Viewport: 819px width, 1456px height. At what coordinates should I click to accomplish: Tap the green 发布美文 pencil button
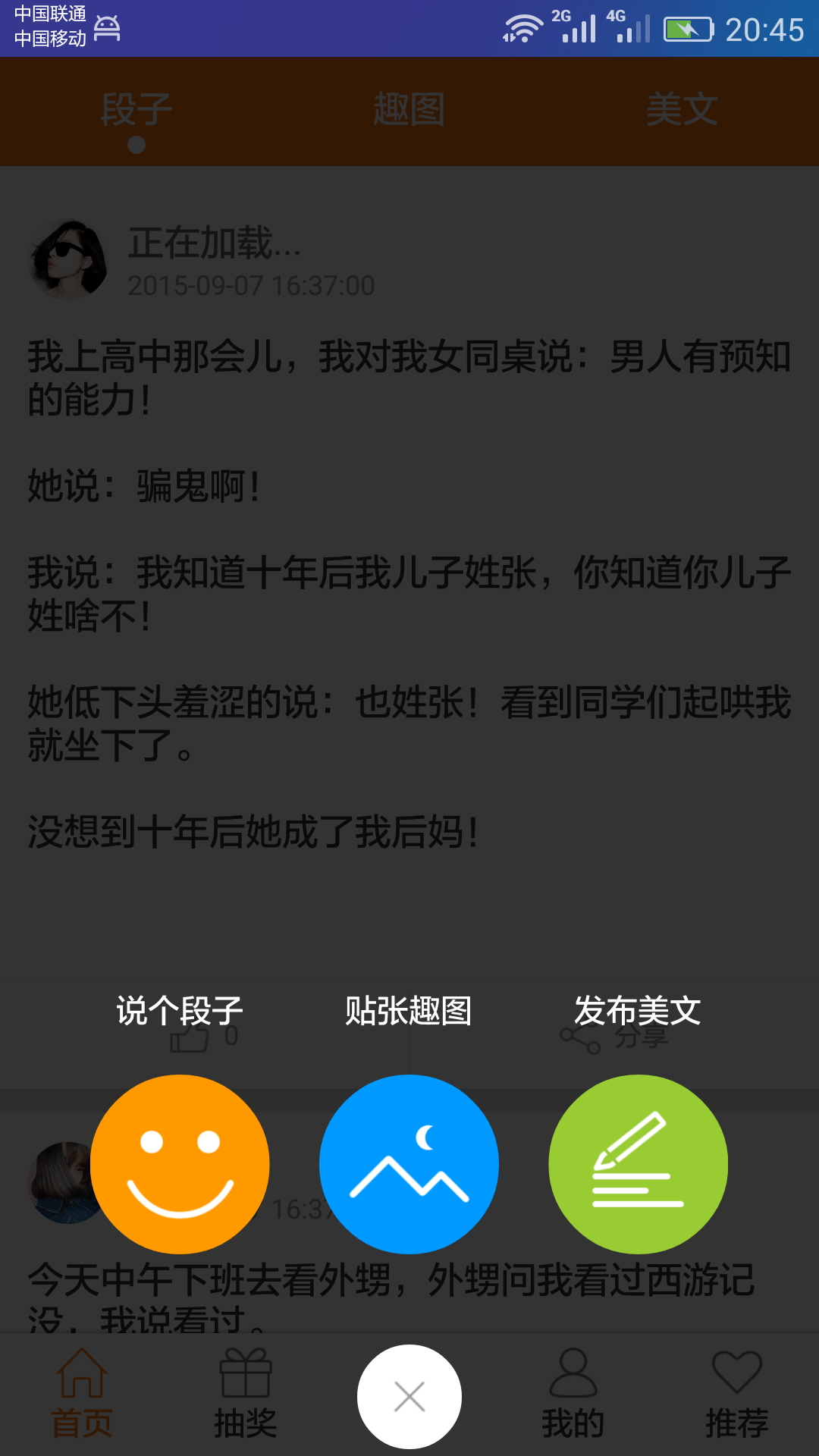point(638,1163)
